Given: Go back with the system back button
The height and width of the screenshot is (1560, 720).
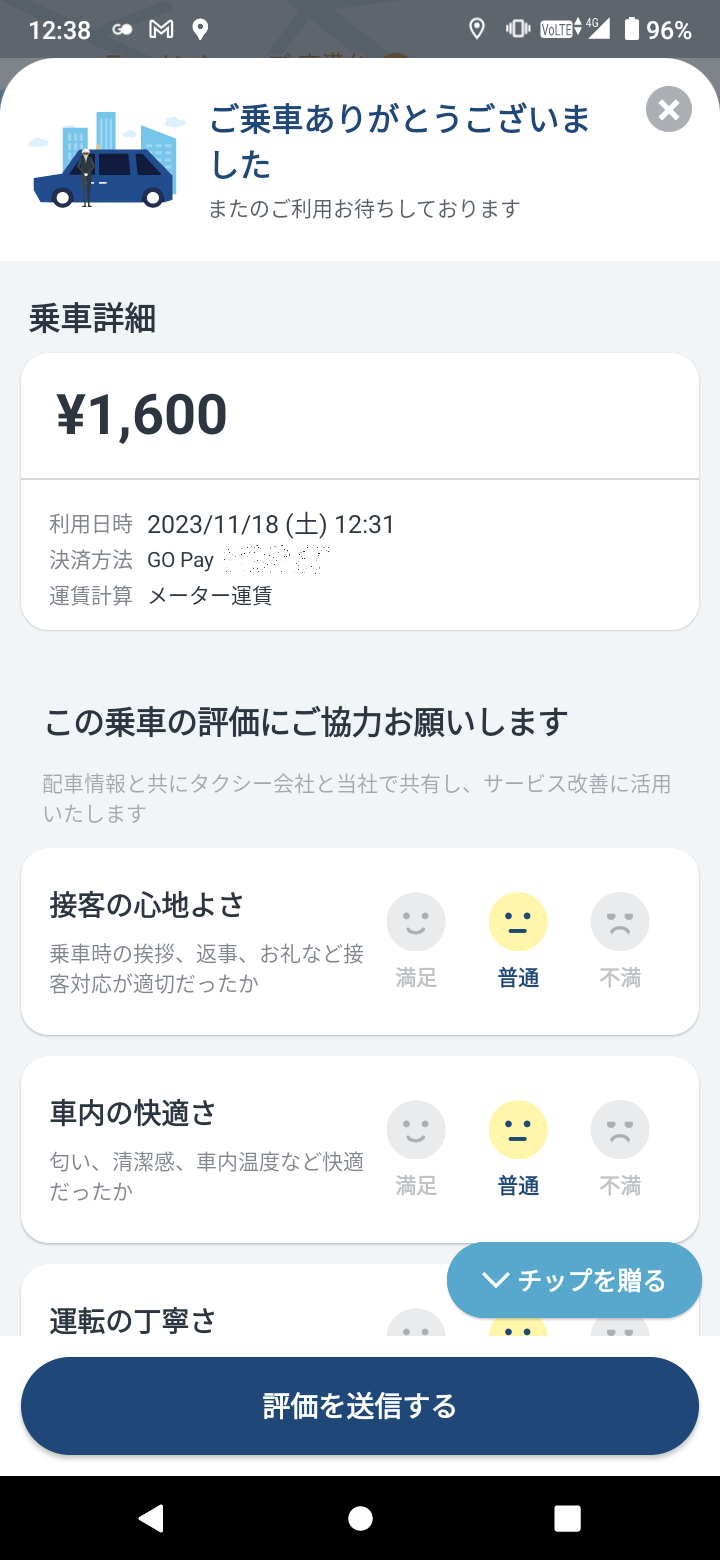Looking at the screenshot, I should tap(151, 1518).
